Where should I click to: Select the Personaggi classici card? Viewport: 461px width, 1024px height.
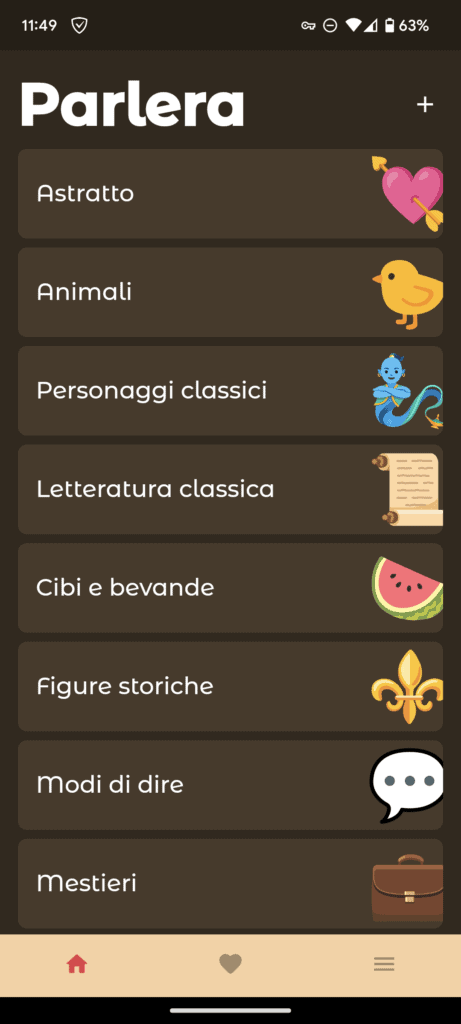pos(230,391)
